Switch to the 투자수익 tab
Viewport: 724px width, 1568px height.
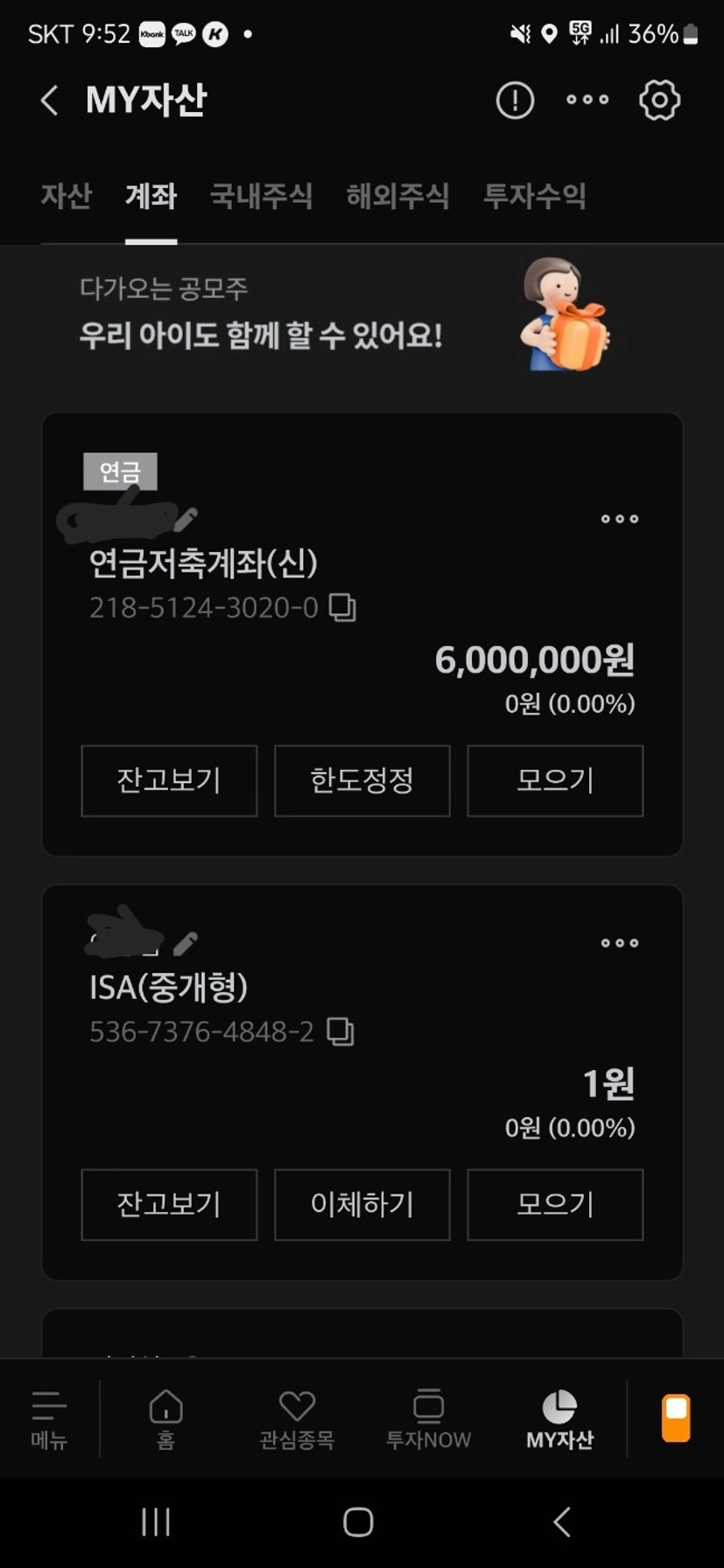534,195
